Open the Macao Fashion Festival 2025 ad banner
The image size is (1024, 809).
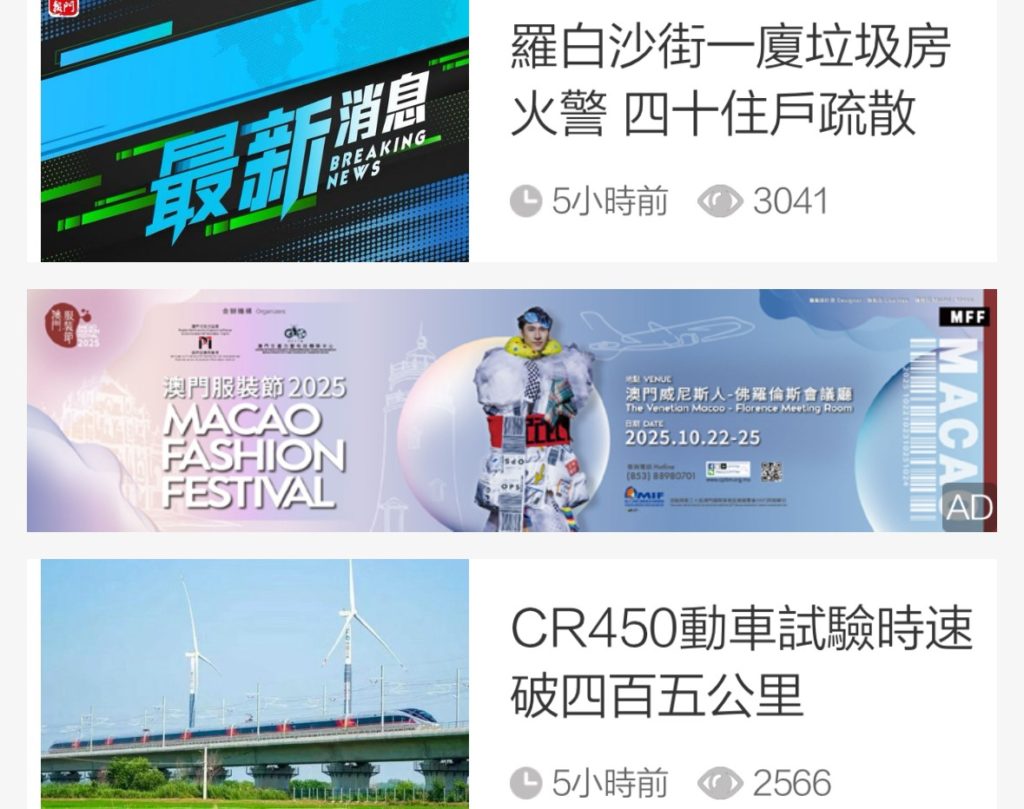point(511,410)
